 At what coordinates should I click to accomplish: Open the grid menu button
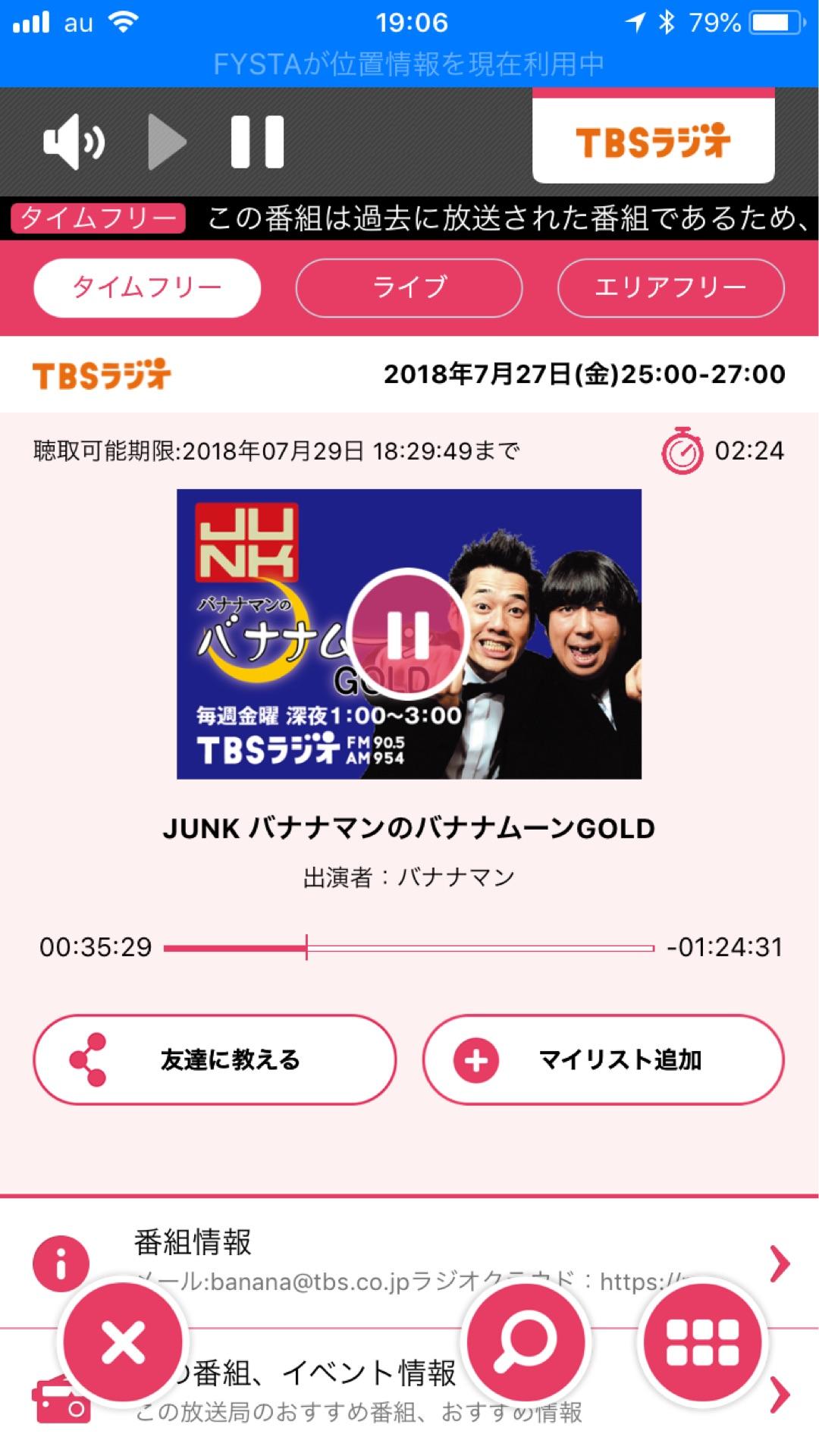coord(701,1342)
